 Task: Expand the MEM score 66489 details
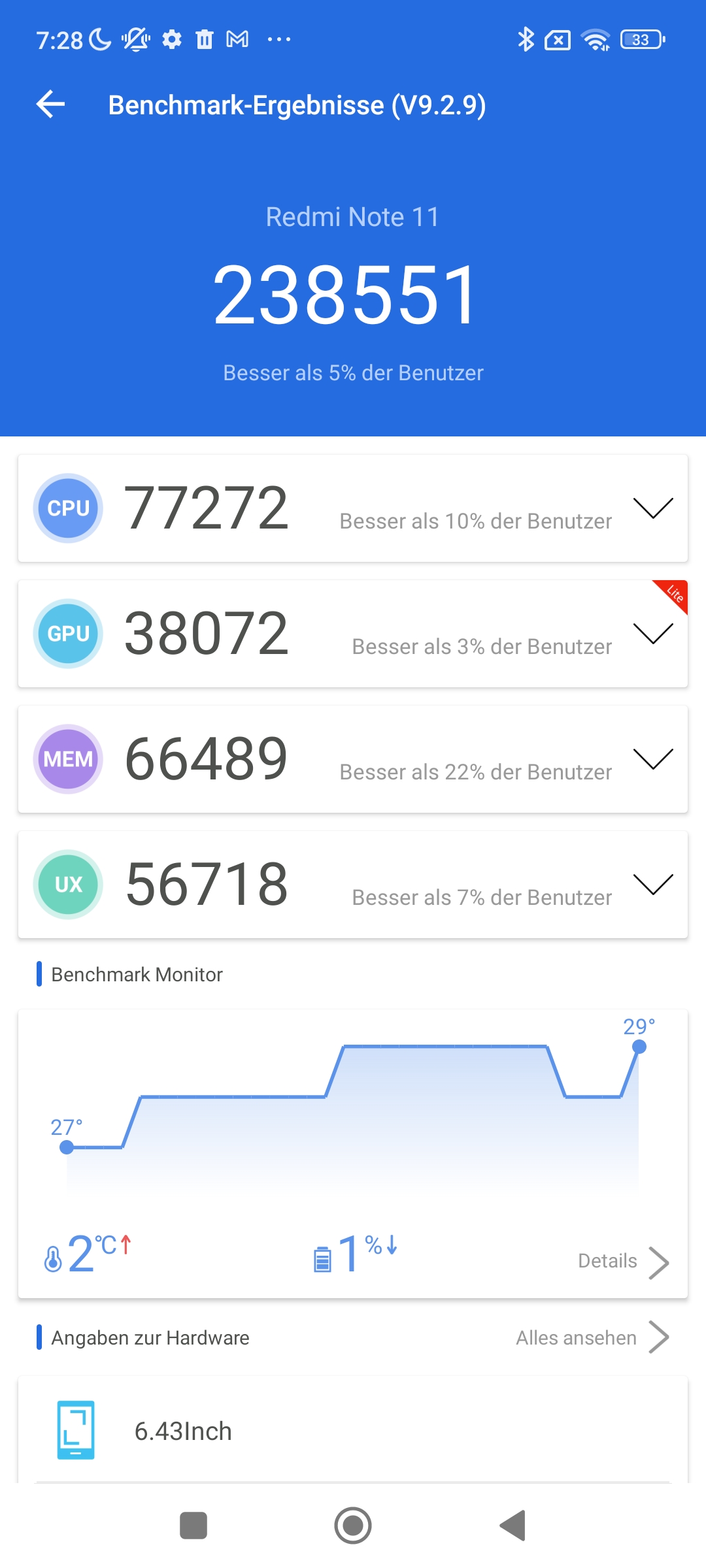coord(653,759)
